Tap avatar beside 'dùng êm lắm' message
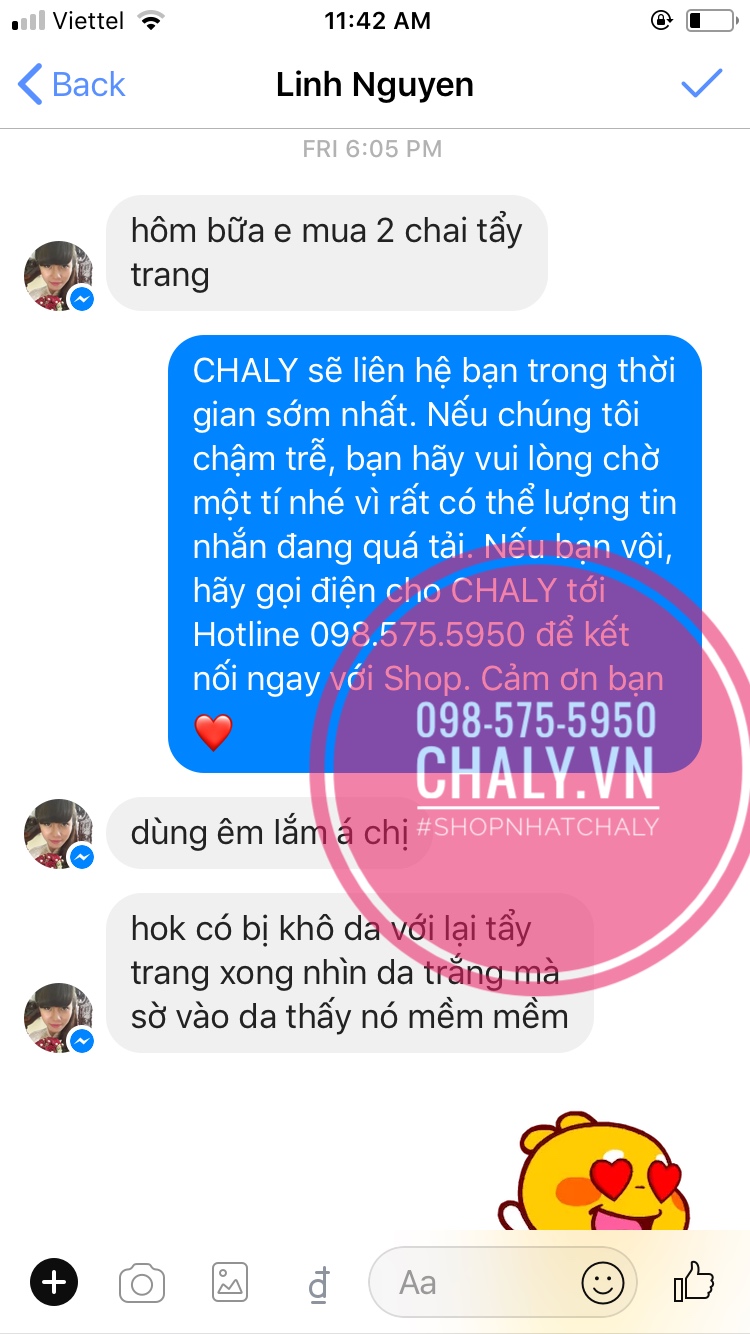Image resolution: width=750 pixels, height=1334 pixels. (x=59, y=834)
